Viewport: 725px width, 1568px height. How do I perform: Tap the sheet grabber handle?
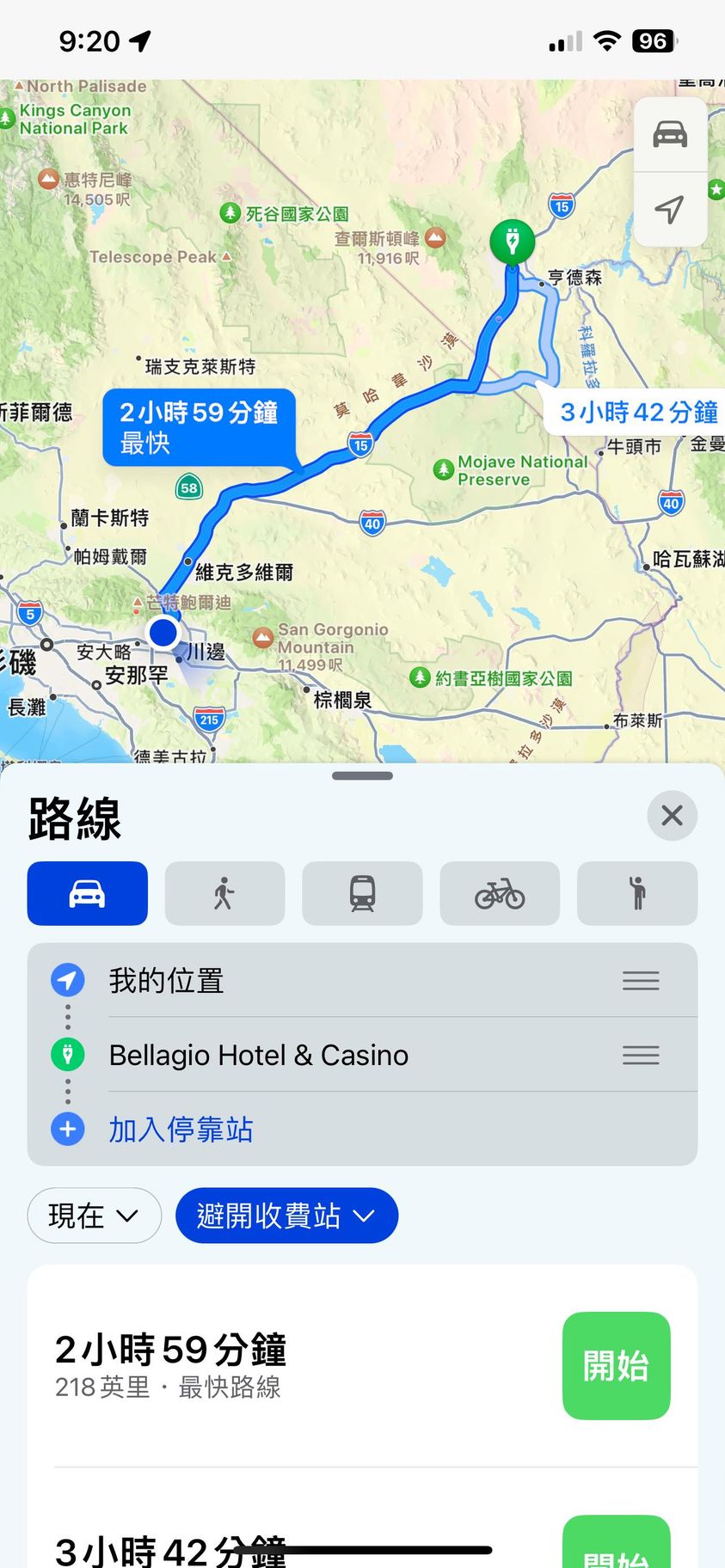coord(362,775)
